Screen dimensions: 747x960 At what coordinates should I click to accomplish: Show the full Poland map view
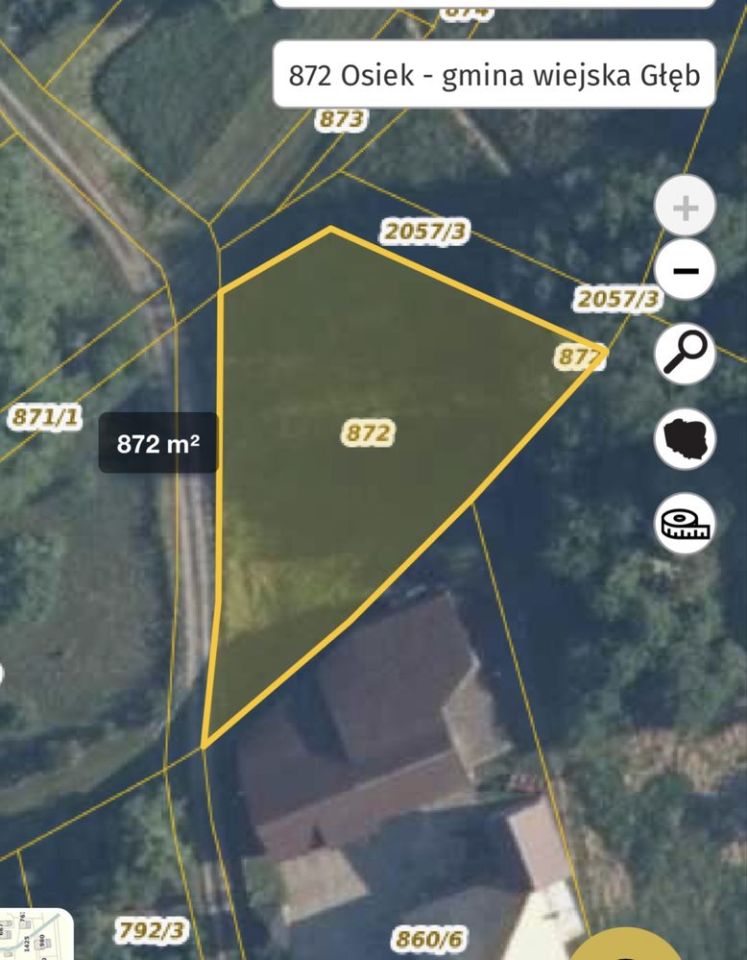coord(685,438)
